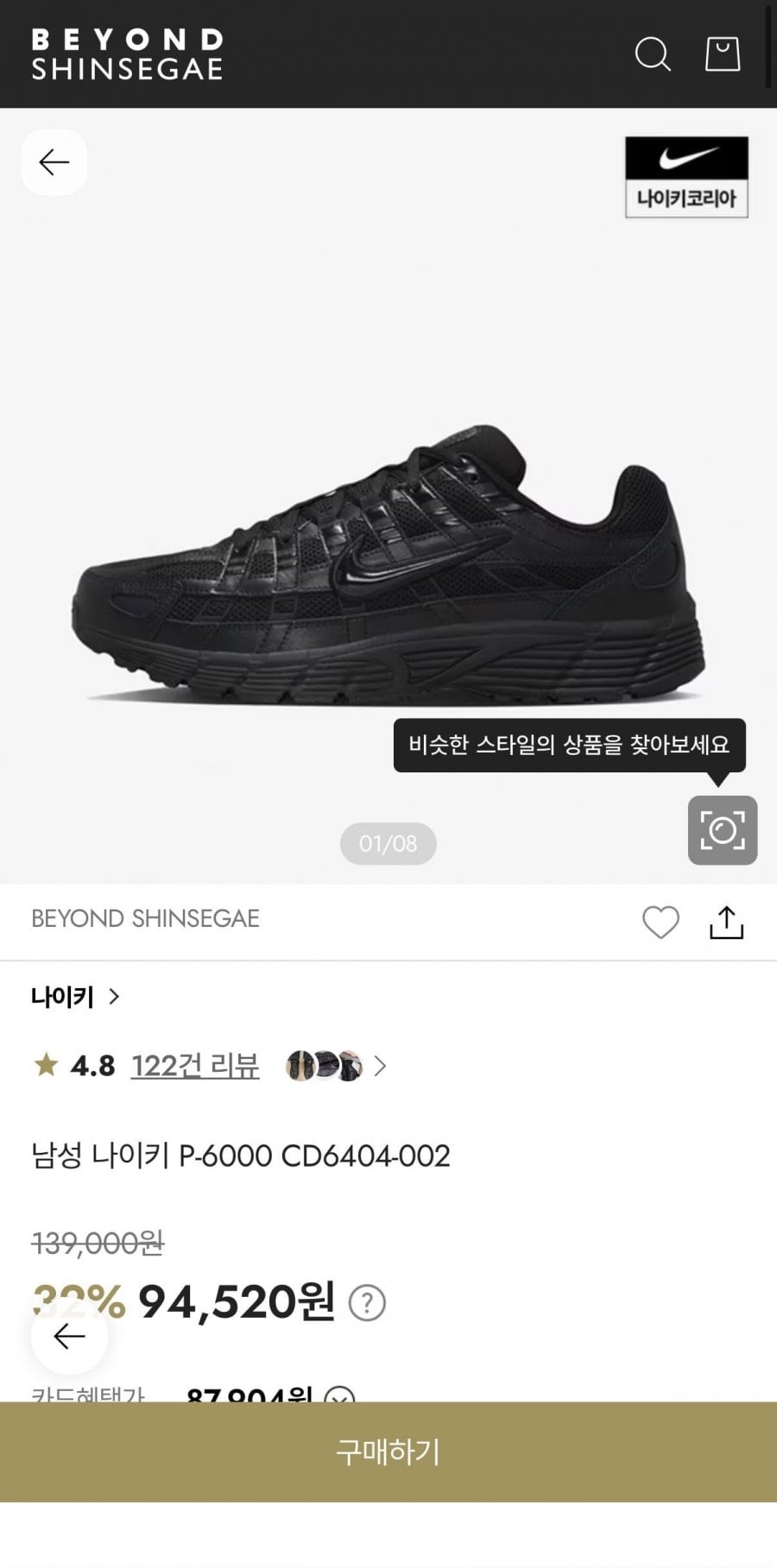The image size is (777, 1568).
Task: Open price info question mark icon
Action: pos(367,1303)
